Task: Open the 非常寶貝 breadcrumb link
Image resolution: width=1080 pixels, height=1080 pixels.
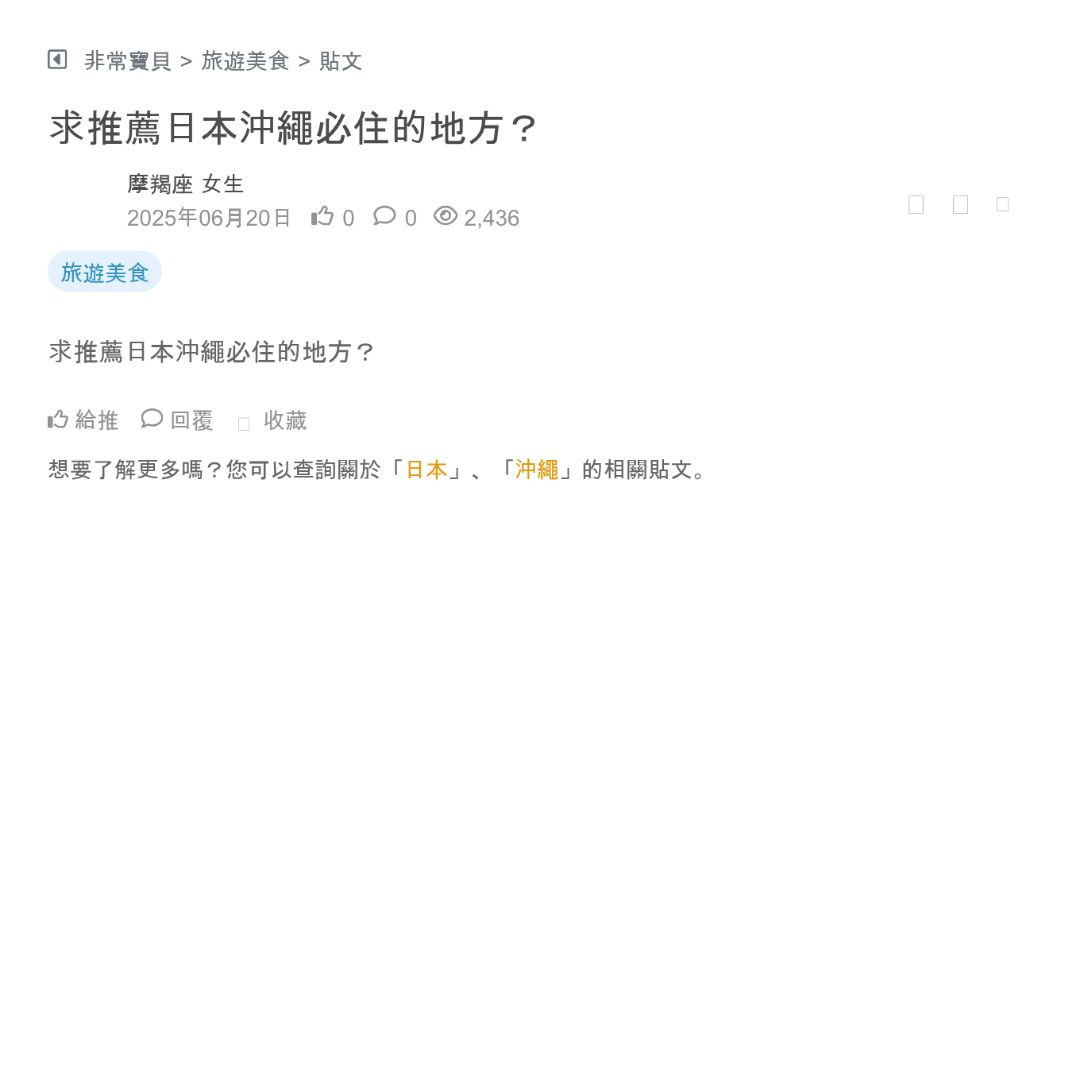Action: pos(128,61)
